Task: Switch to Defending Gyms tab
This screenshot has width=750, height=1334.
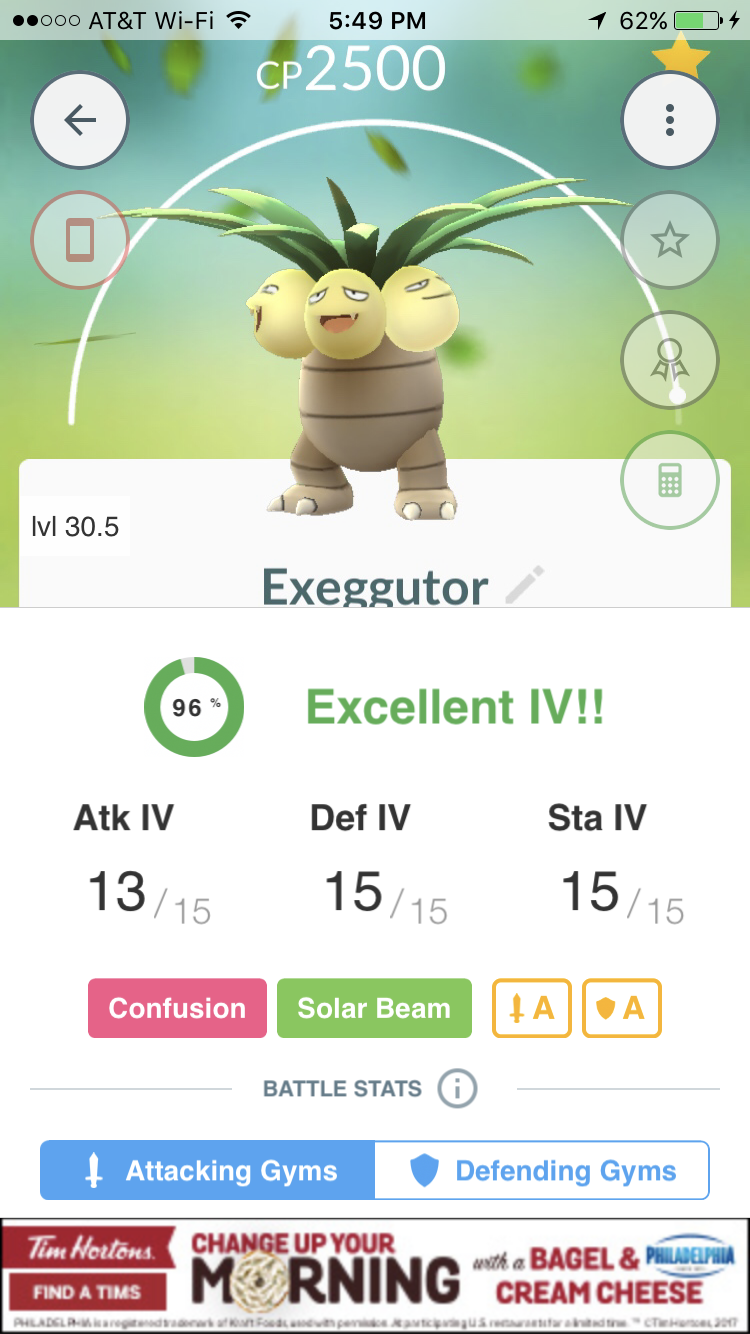Action: pyautogui.click(x=542, y=1170)
